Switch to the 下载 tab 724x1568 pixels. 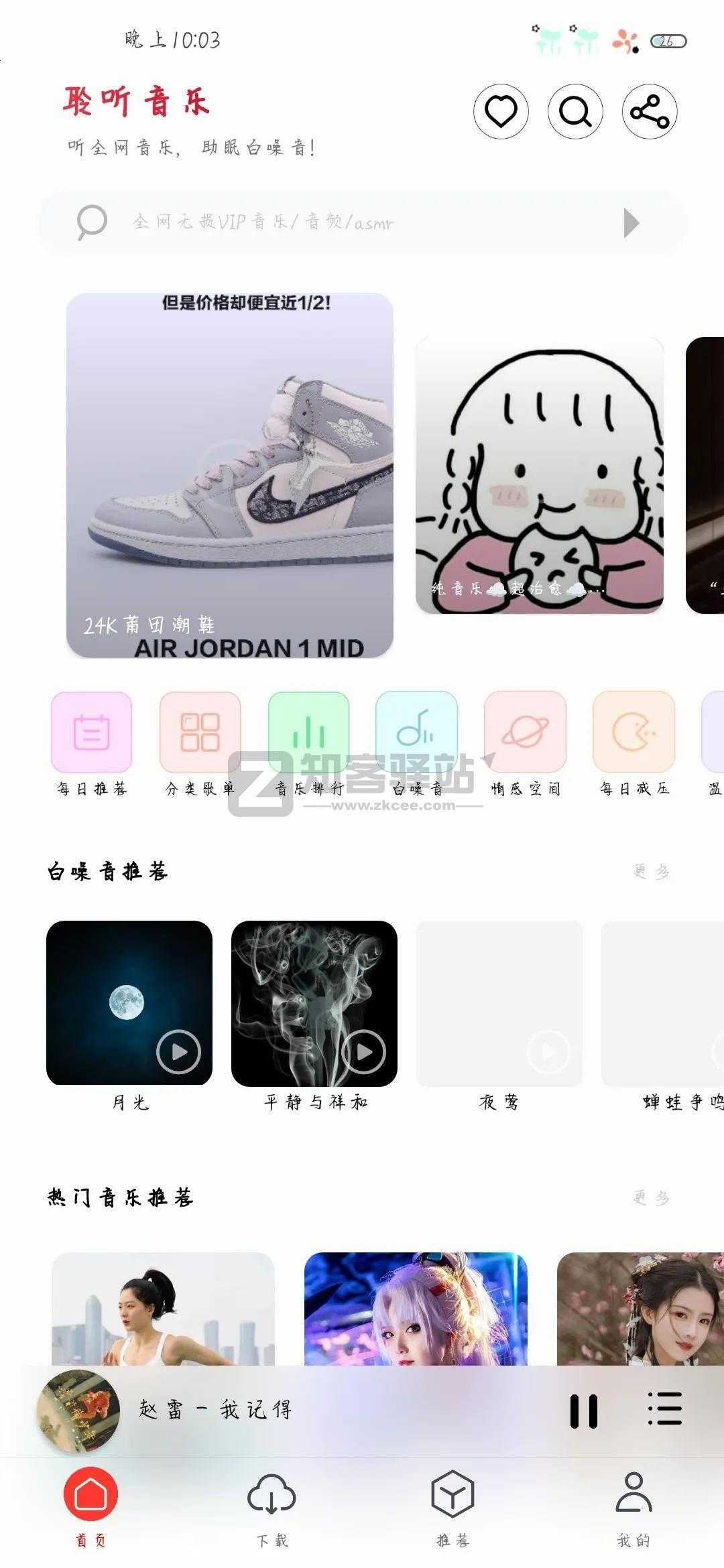click(271, 1506)
